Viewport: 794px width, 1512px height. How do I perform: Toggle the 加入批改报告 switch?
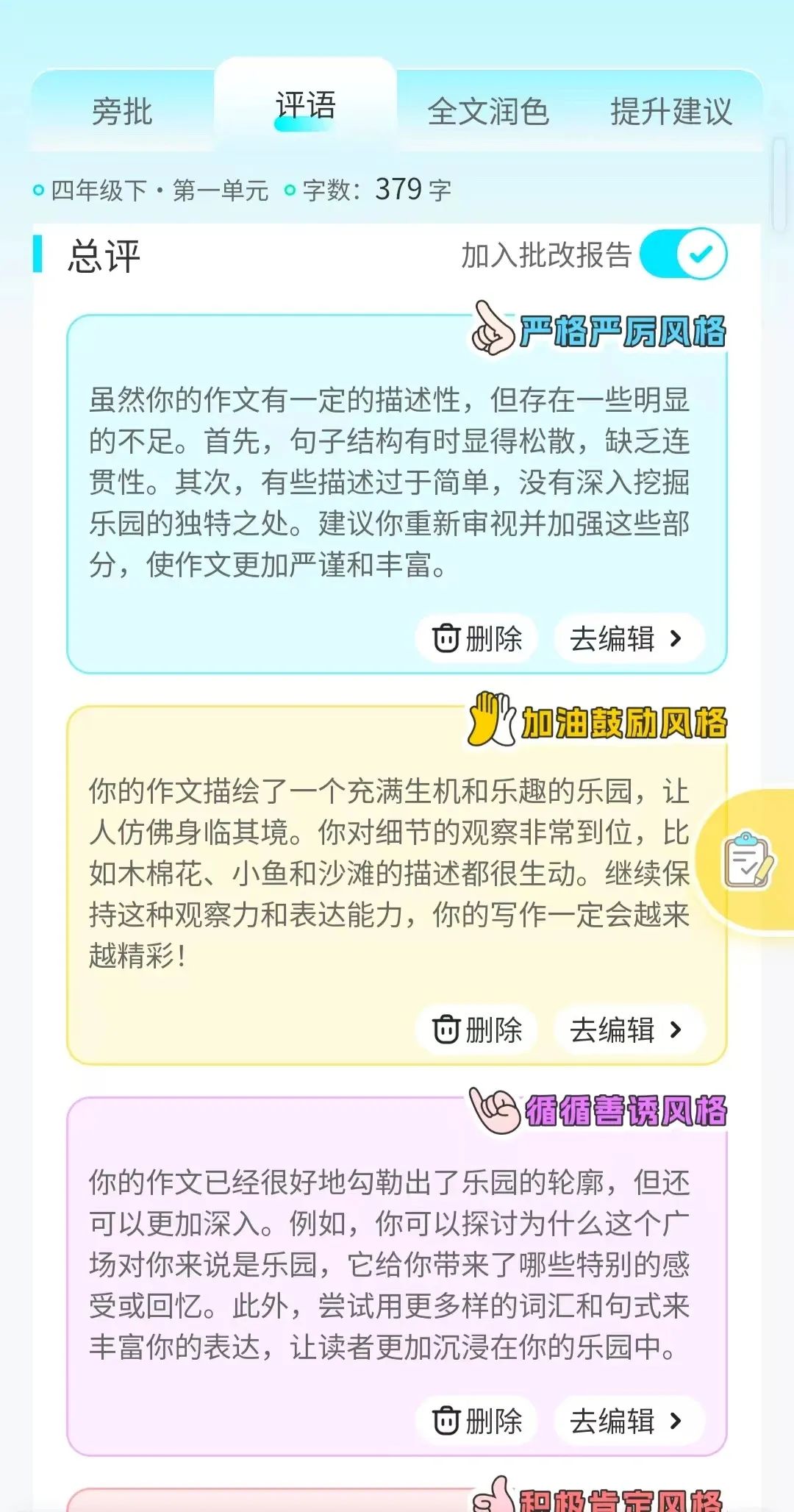683,254
